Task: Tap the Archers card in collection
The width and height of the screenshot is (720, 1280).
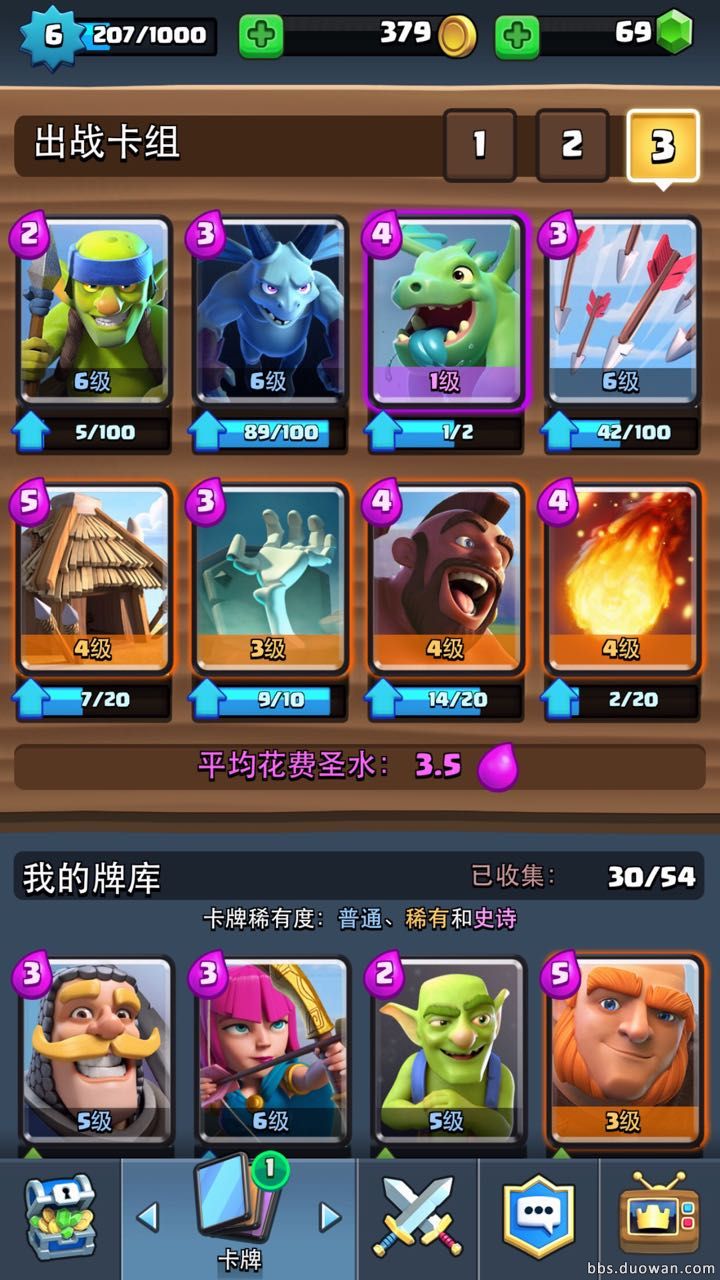Action: [269, 1050]
